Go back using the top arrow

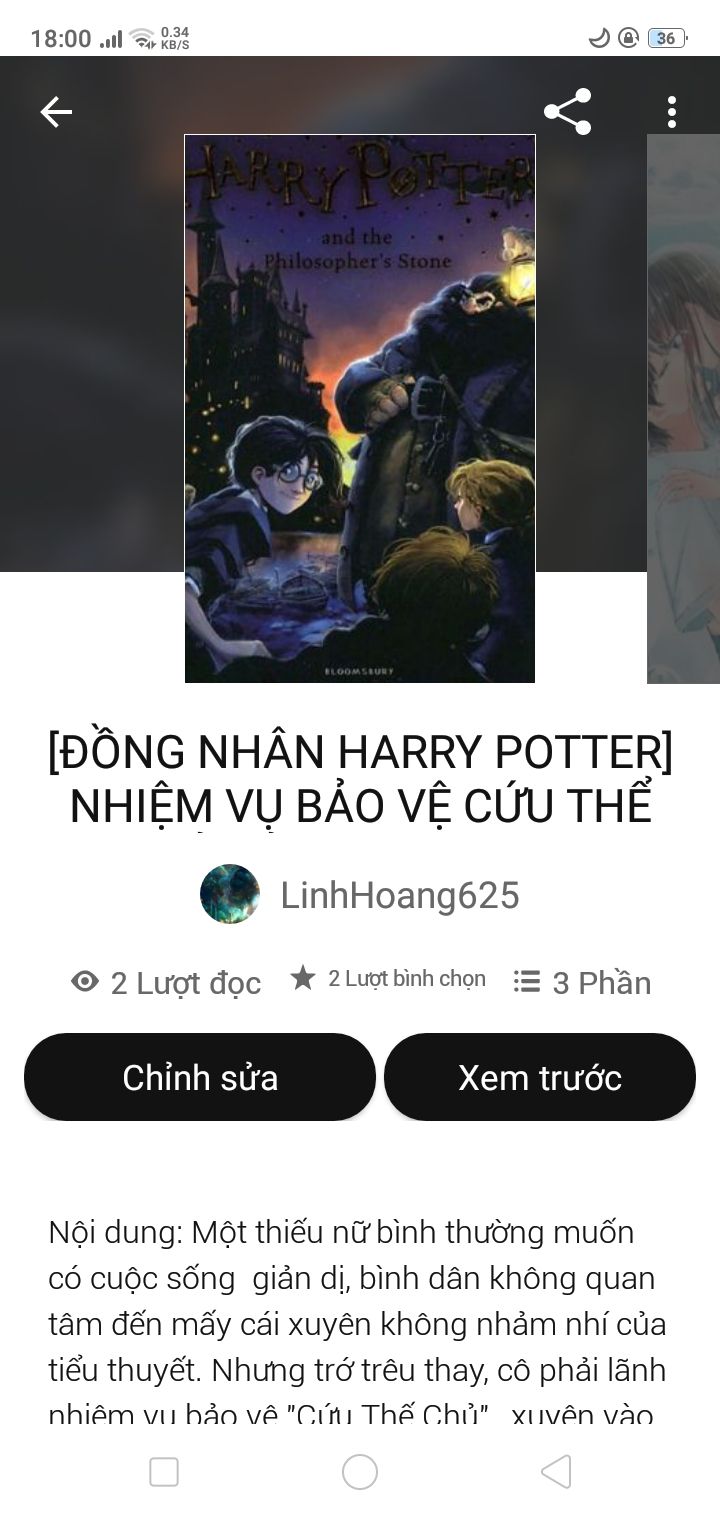point(56,112)
